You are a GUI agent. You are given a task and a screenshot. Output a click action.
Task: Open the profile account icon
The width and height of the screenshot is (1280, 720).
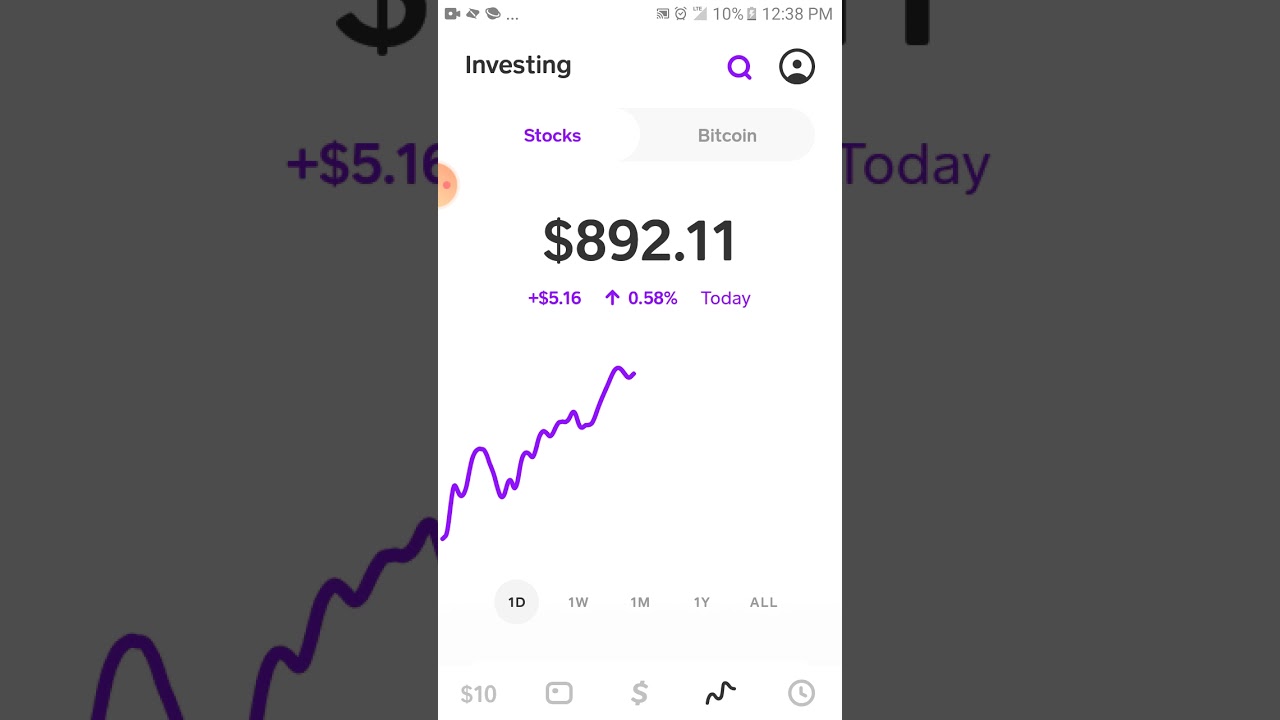click(x=797, y=67)
